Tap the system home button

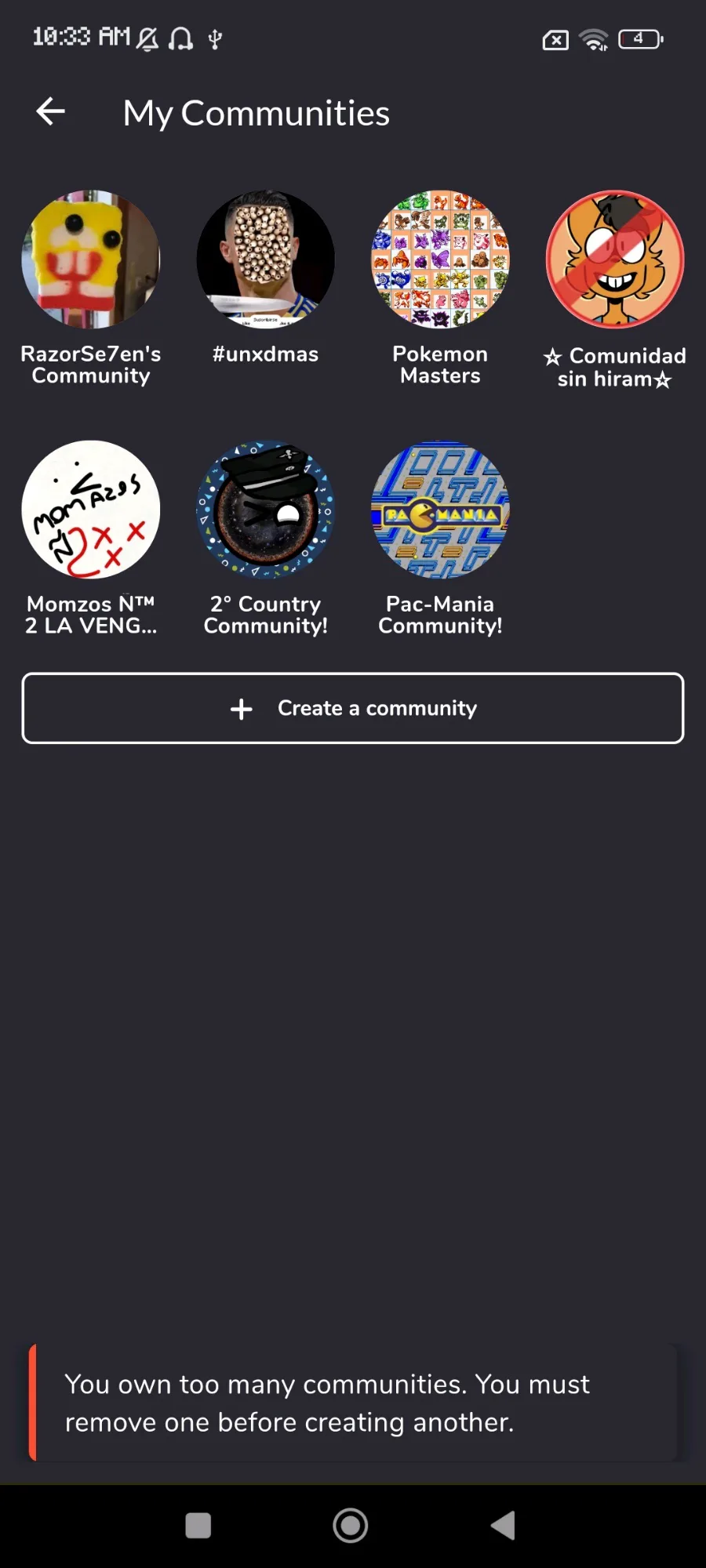pyautogui.click(x=351, y=1526)
